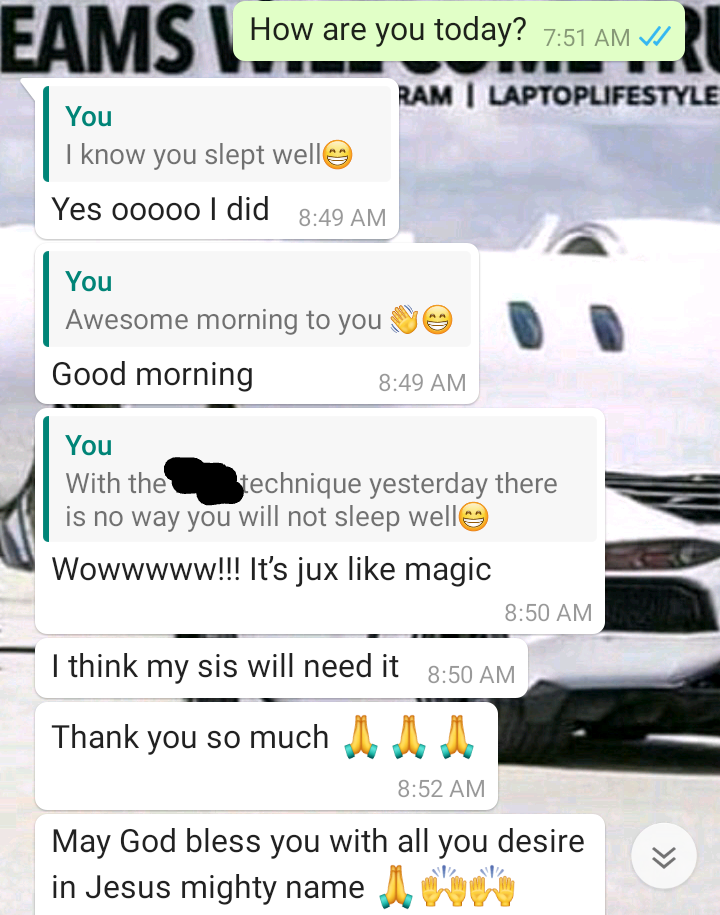Go to the quoted "technique yesterday" message
This screenshot has height=915, width=720.
(320, 481)
